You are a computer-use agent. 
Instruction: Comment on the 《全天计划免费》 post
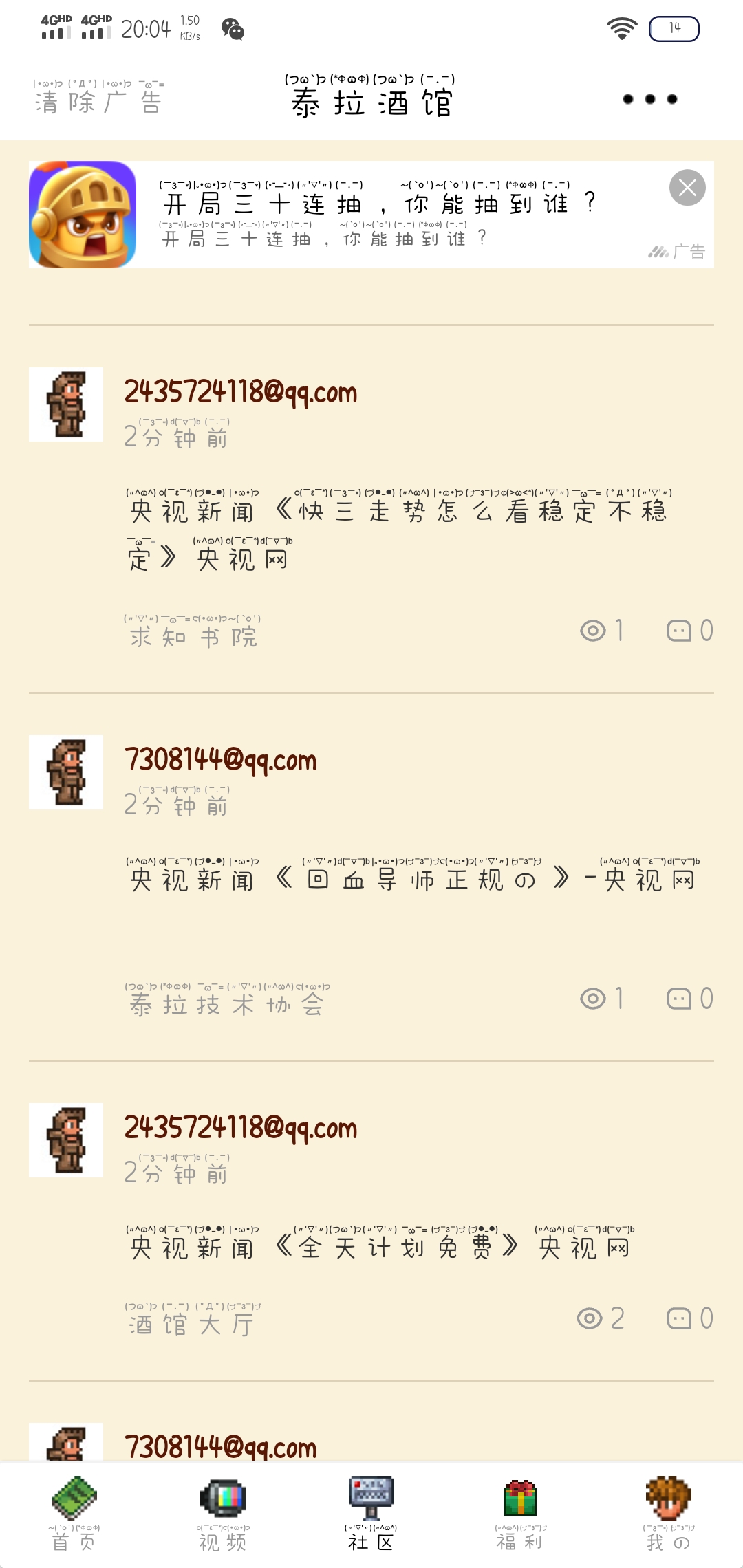tap(689, 1318)
